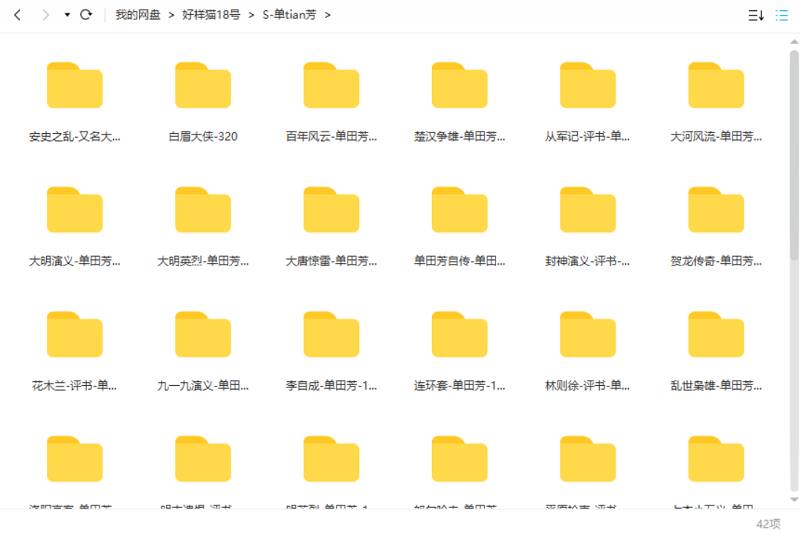
Task: Open the 李自成 folder
Action: point(331,335)
